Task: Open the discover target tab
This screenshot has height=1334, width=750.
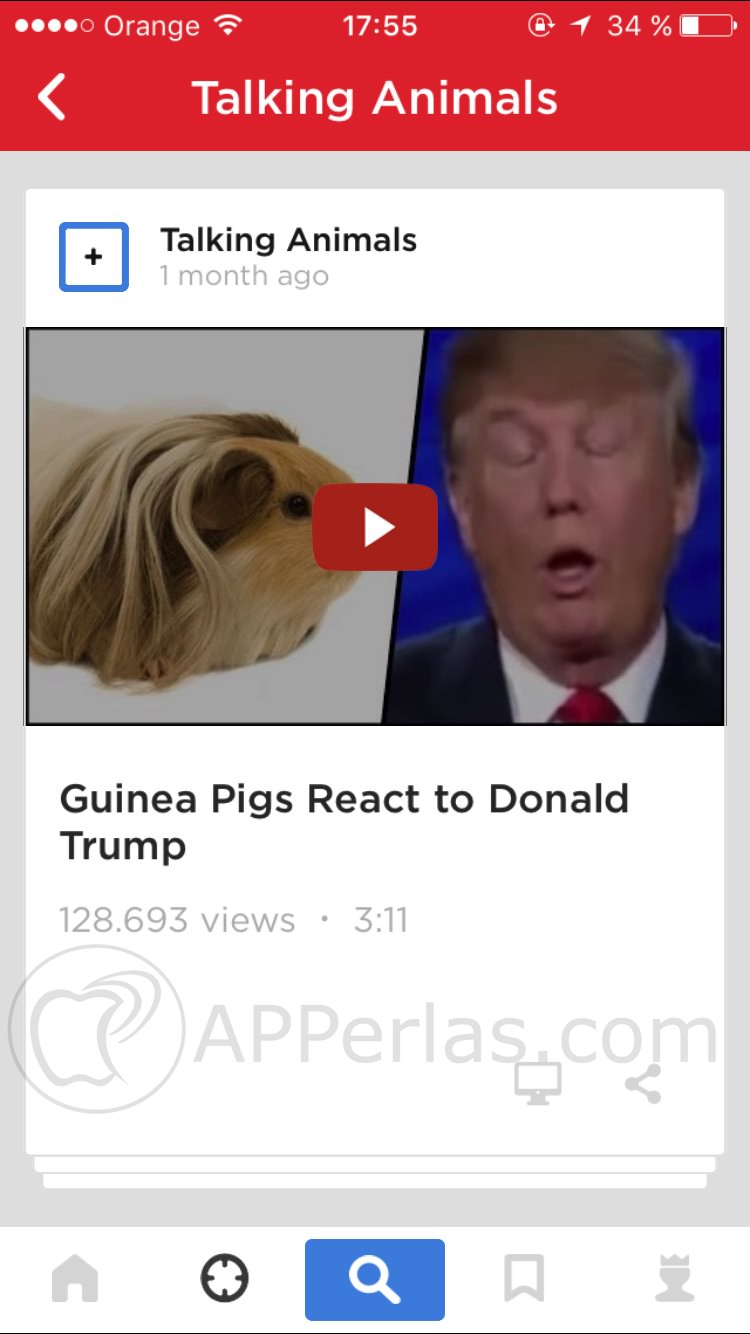Action: [x=225, y=1279]
